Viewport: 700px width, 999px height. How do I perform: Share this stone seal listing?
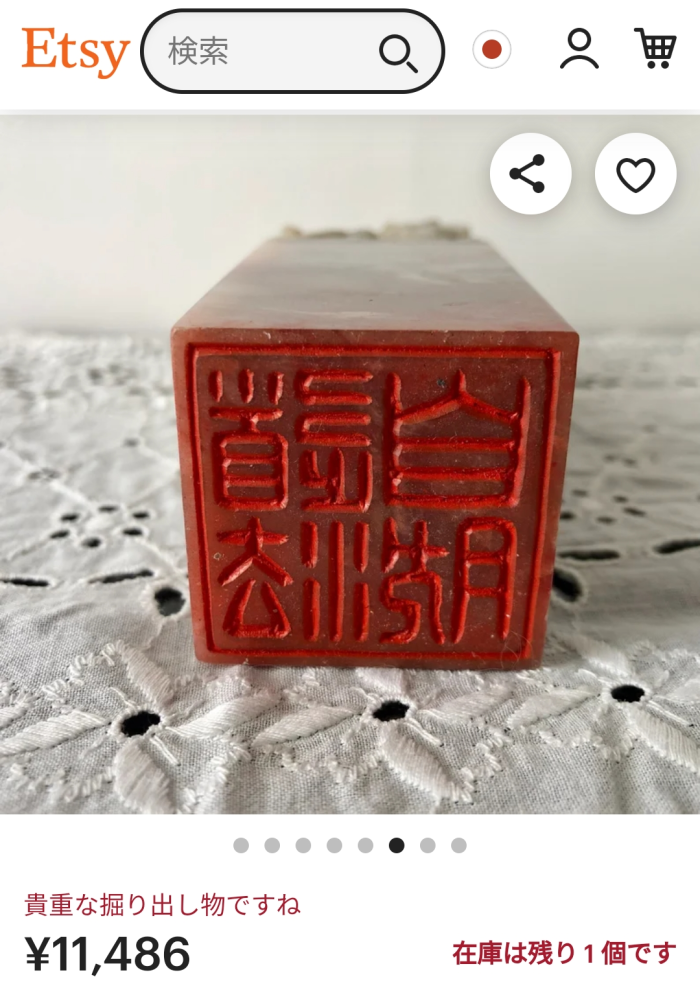[x=530, y=174]
